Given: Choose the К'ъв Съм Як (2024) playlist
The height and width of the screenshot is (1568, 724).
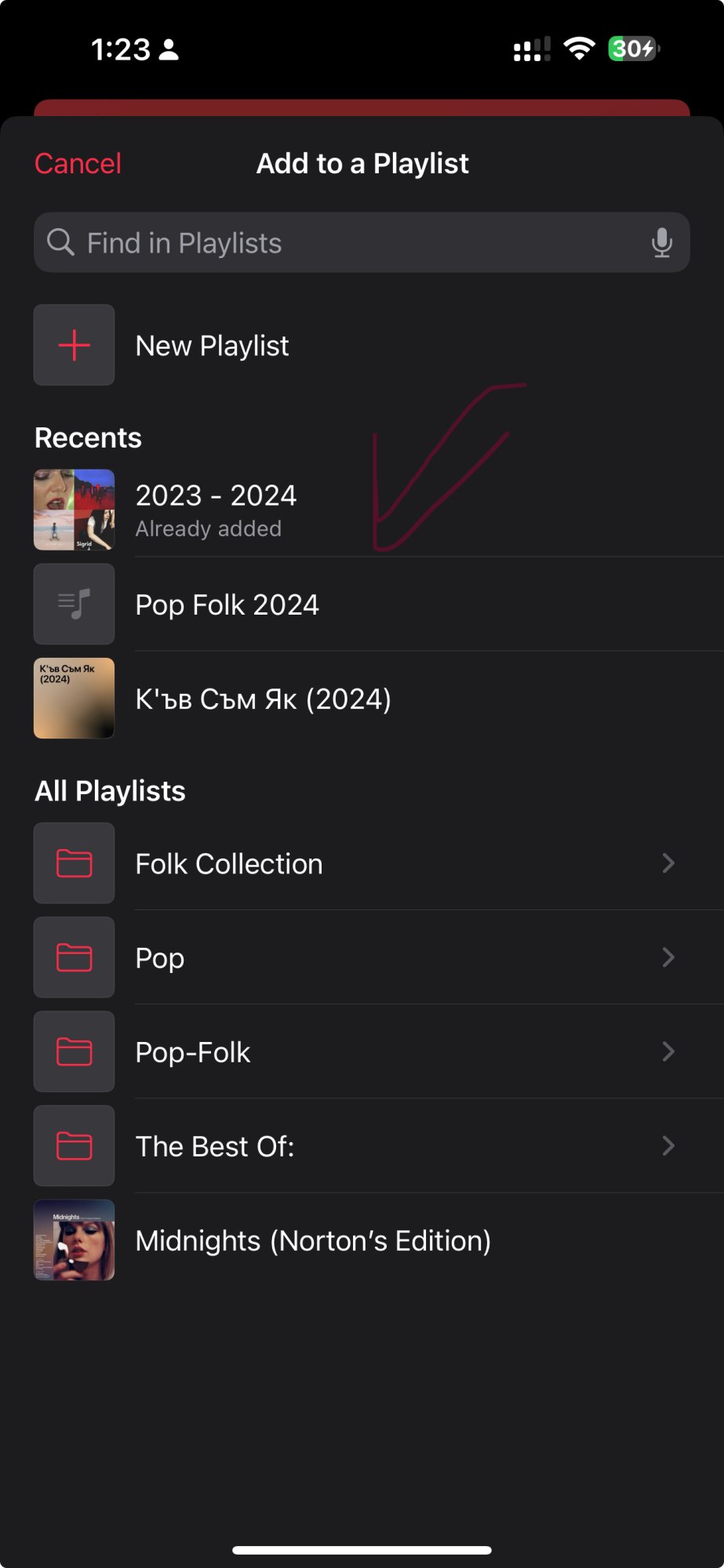Looking at the screenshot, I should click(263, 699).
